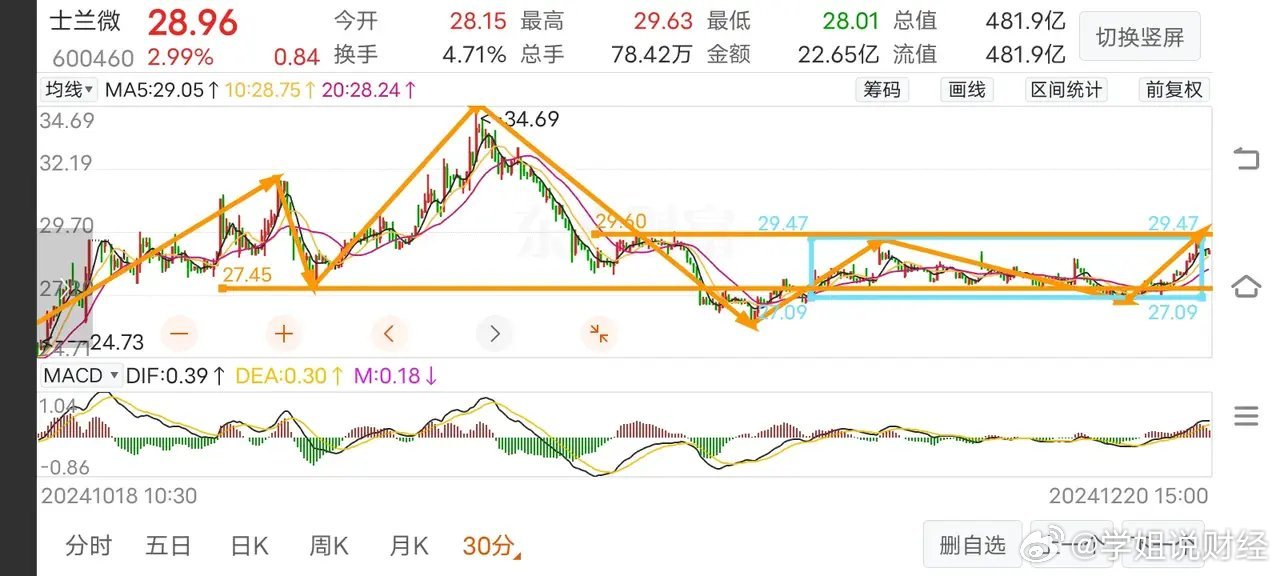1280x576 pixels.
Task: Tap the collapse arrows chart control
Action: click(599, 333)
